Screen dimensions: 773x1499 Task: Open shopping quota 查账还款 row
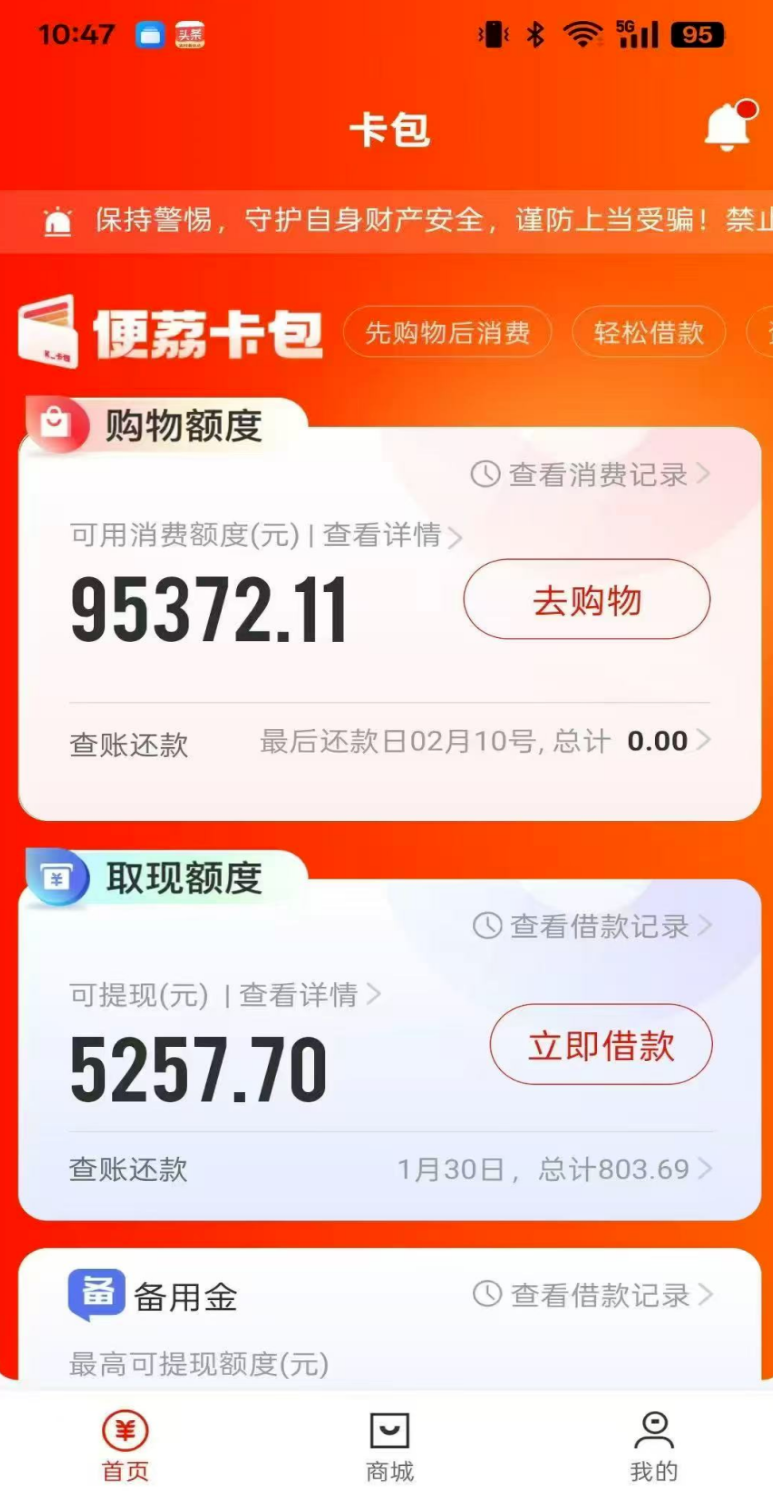(x=389, y=742)
